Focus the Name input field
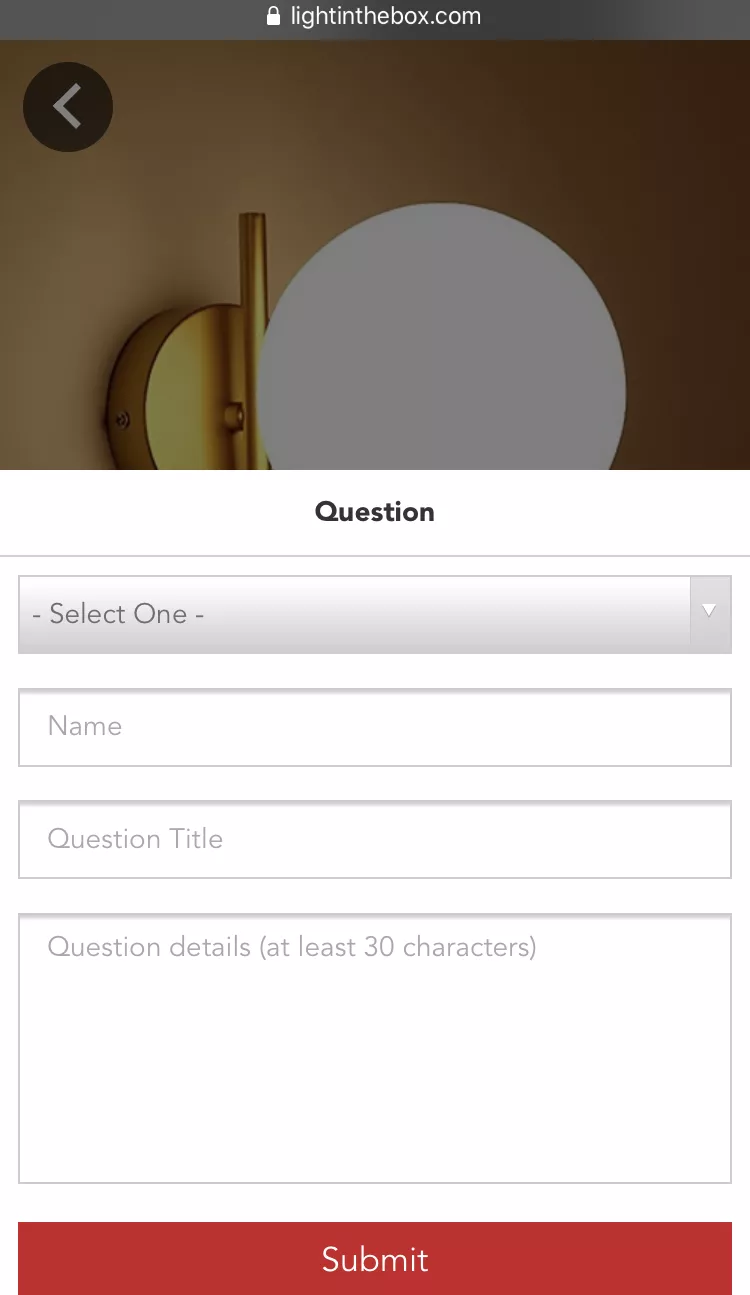This screenshot has width=750, height=1295. pyautogui.click(x=374, y=727)
